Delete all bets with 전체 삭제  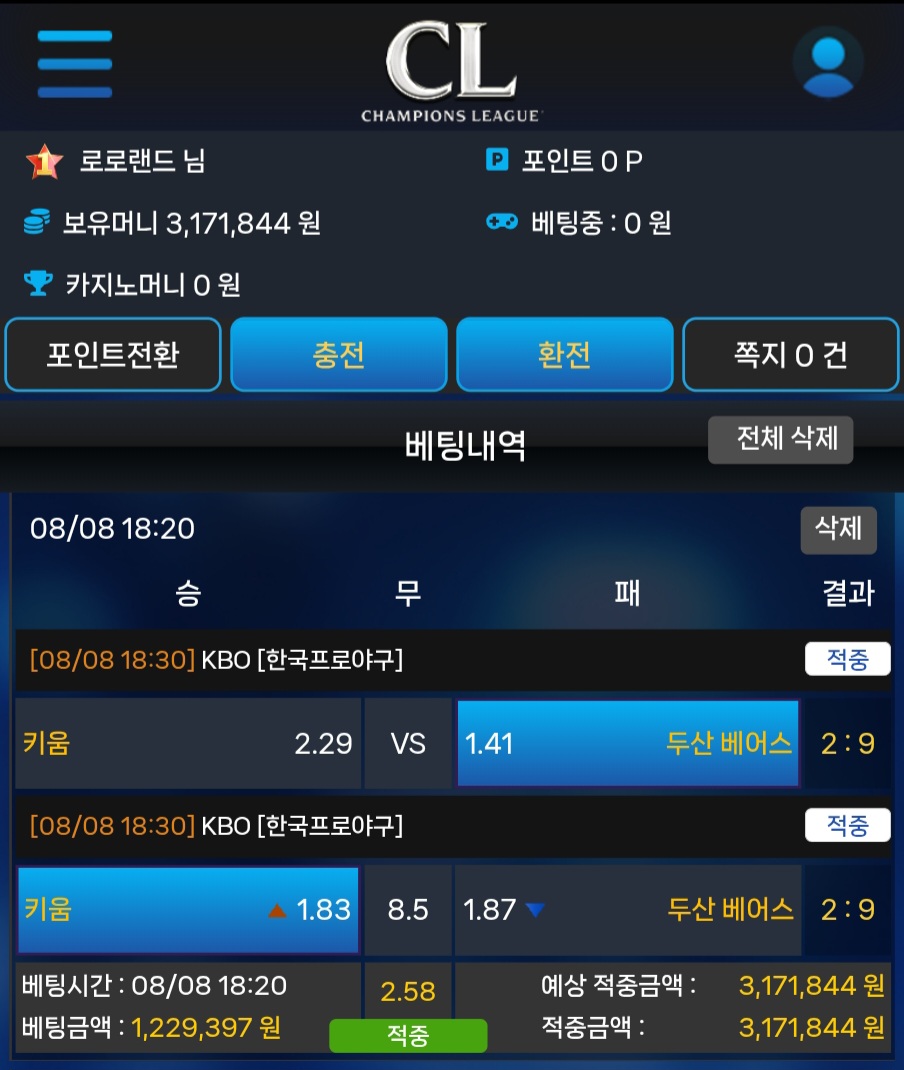pos(780,440)
